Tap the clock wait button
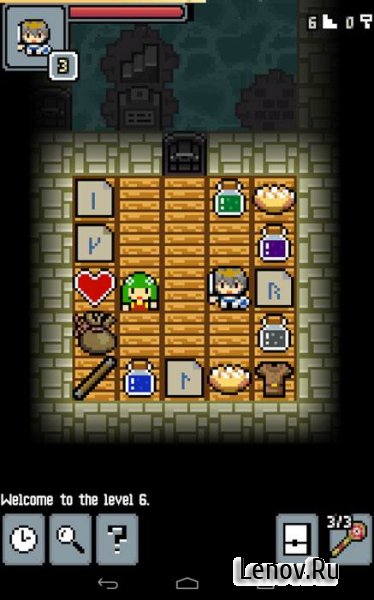The width and height of the screenshot is (374, 600). pyautogui.click(x=24, y=539)
